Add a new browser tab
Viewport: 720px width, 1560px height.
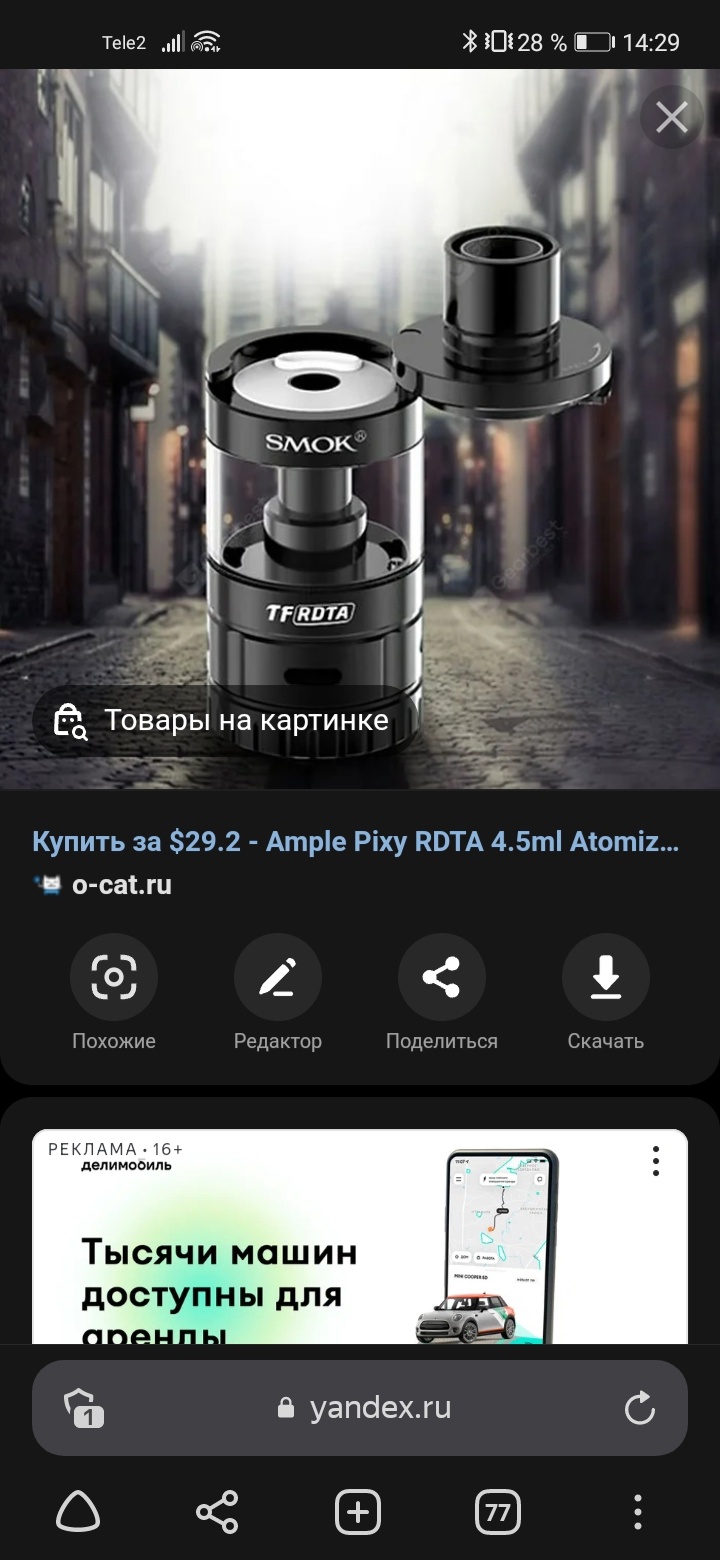point(357,1512)
